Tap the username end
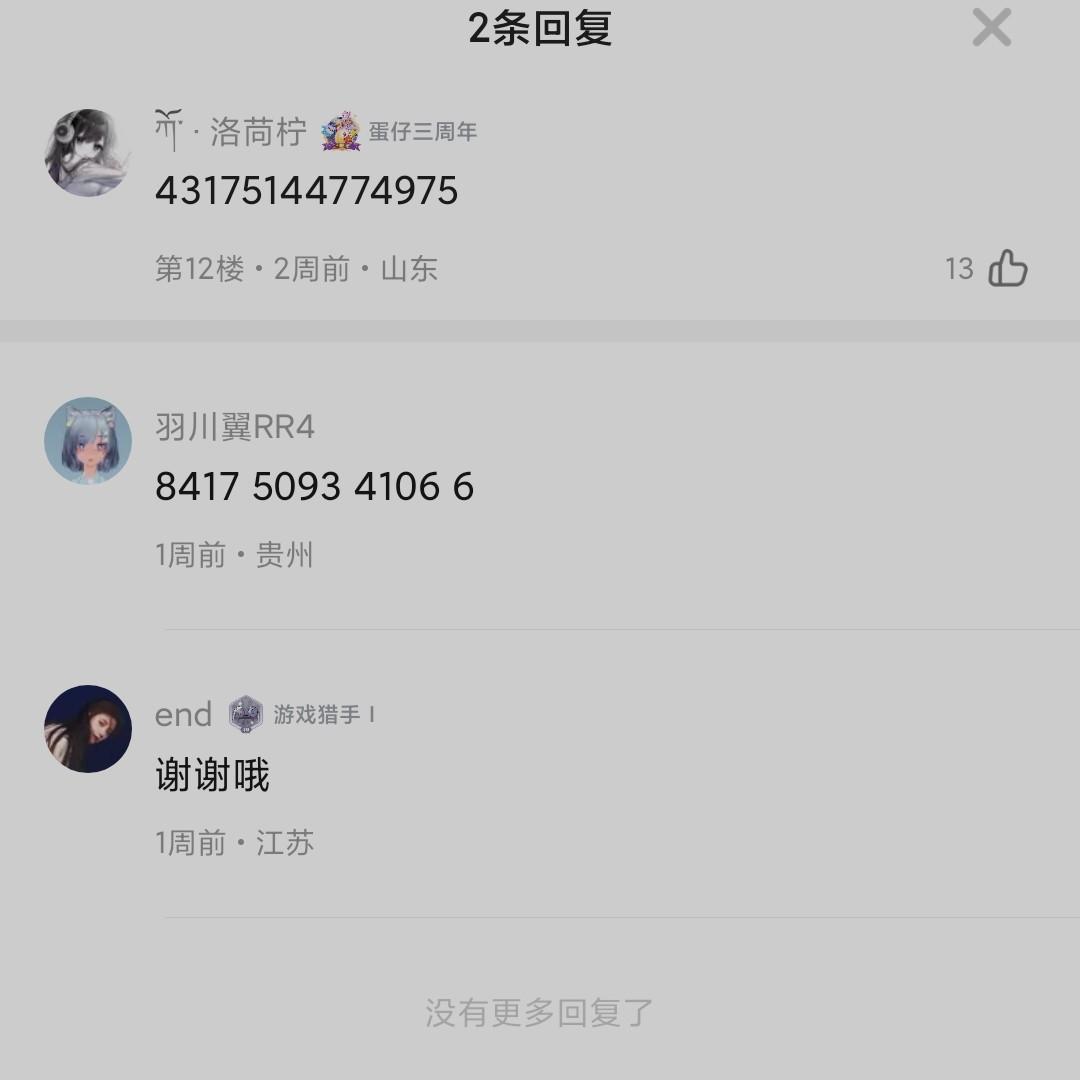This screenshot has width=1080, height=1080. 183,715
